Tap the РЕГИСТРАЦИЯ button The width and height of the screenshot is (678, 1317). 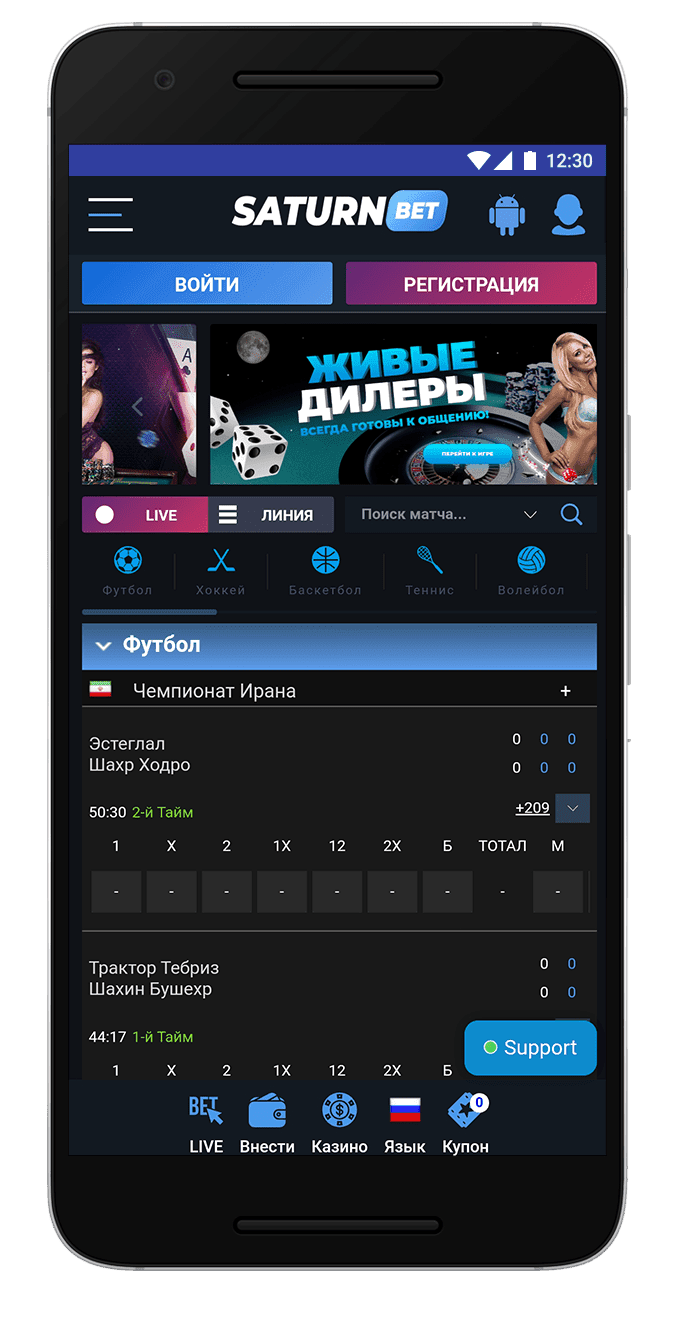click(x=471, y=284)
